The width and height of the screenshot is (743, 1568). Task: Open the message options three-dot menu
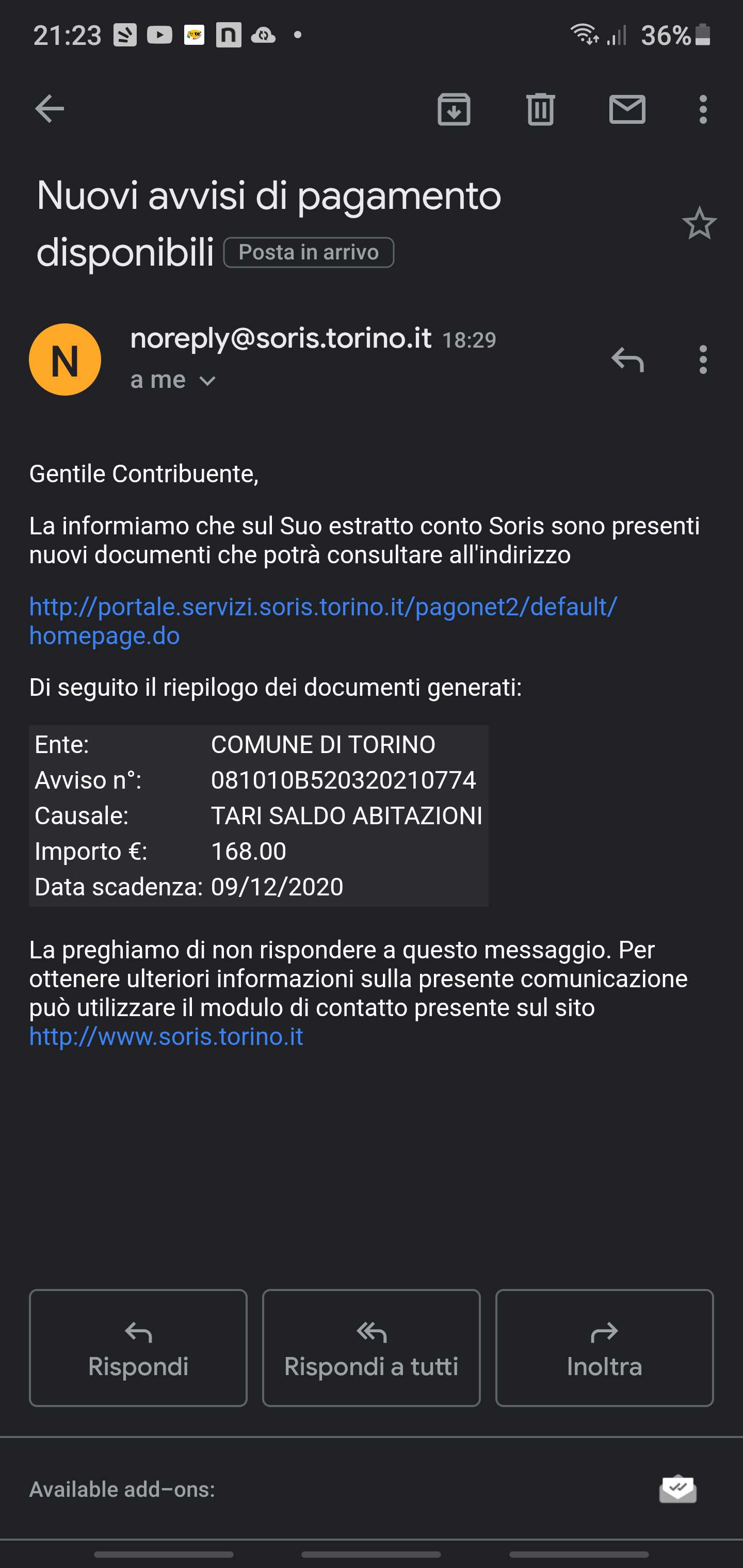coord(703,360)
